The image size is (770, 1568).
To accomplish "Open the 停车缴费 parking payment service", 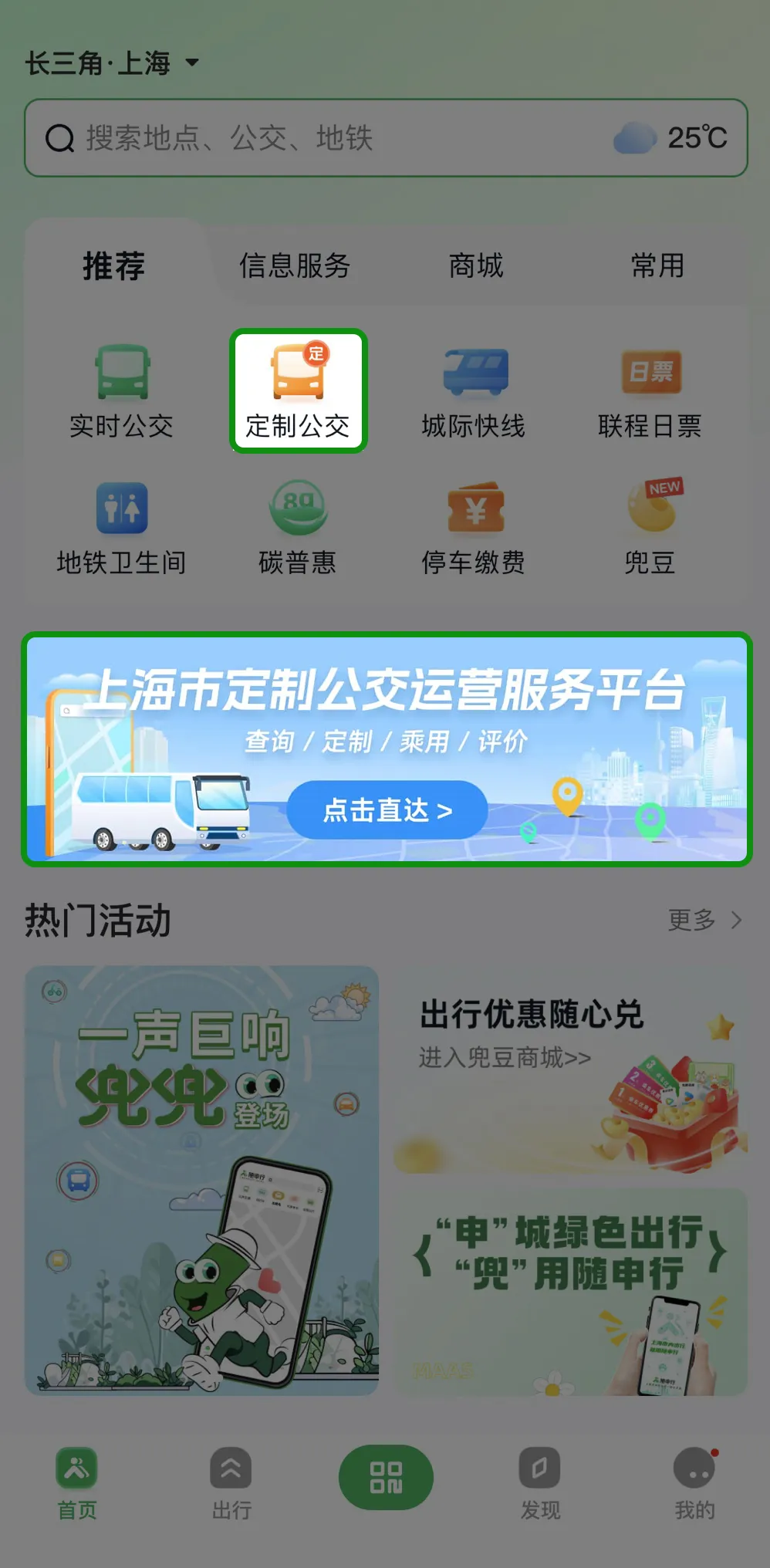I will (474, 529).
